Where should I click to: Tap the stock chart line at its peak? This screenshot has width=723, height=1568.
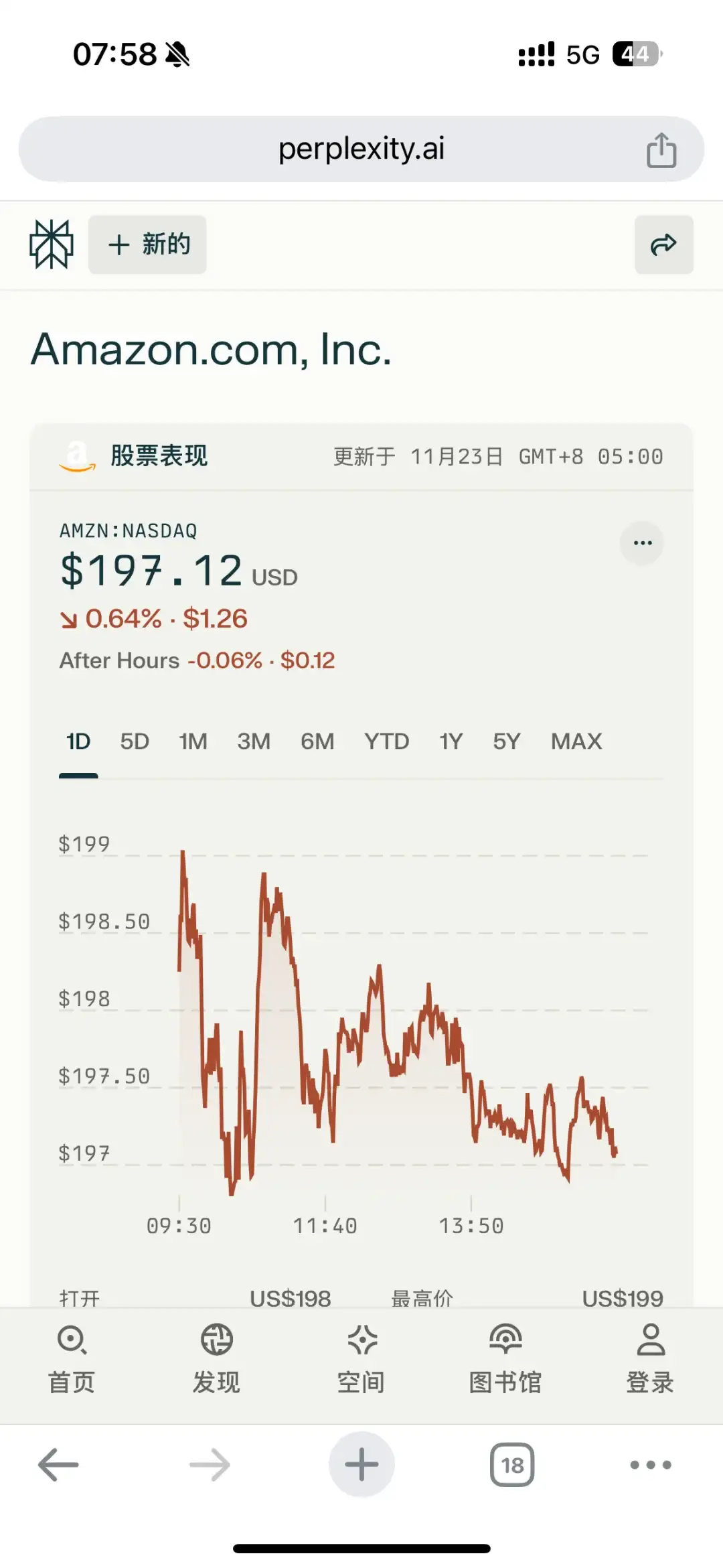point(184,851)
